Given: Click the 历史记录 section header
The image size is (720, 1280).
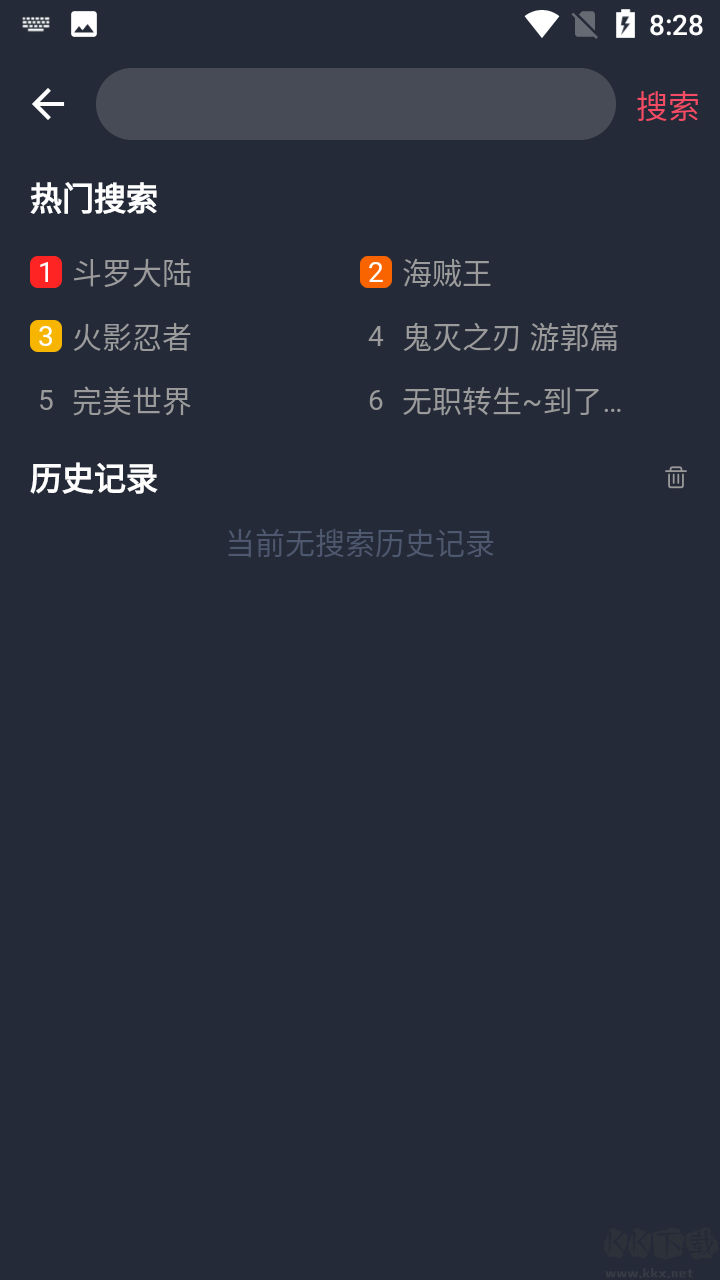Looking at the screenshot, I should (x=93, y=478).
